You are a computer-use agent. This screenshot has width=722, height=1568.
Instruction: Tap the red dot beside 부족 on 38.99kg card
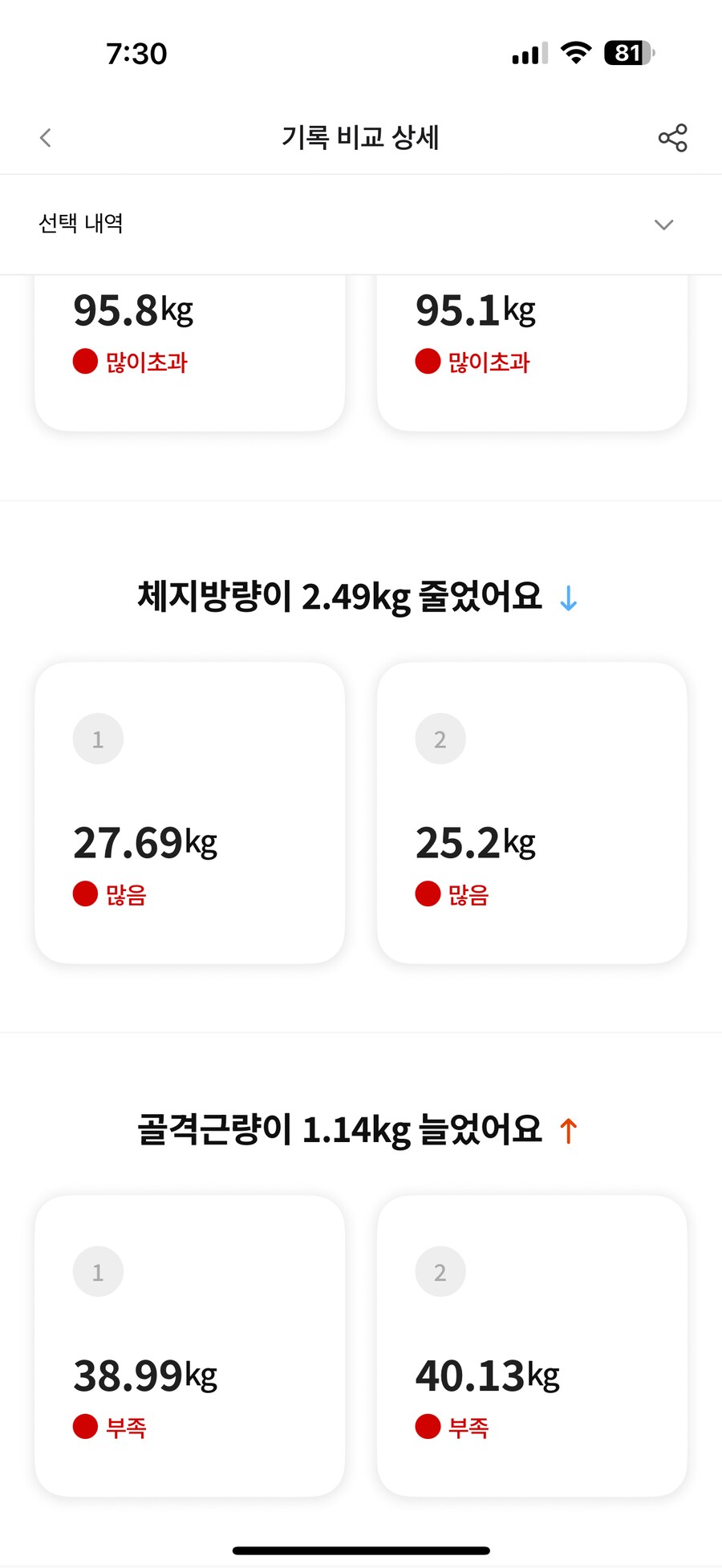[84, 1426]
